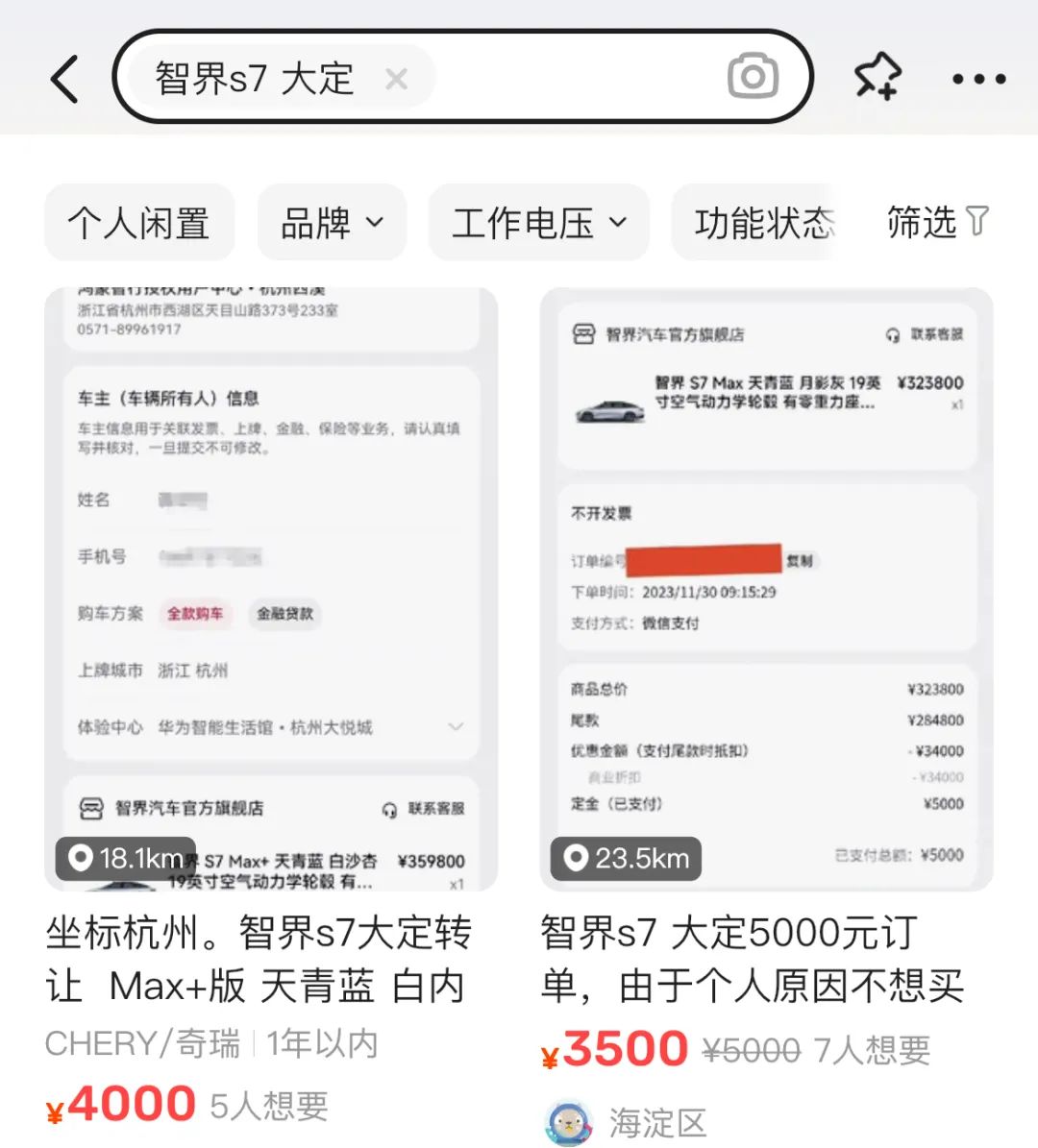Clear the search text
This screenshot has width=1038, height=1148.
[x=396, y=79]
